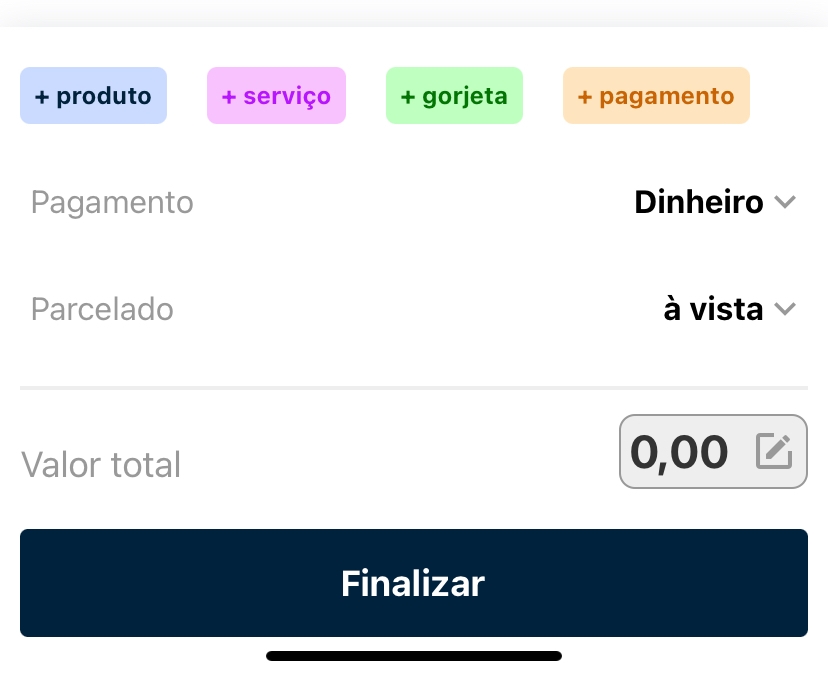The image size is (828, 677).
Task: Add a product with + produto
Action: (x=93, y=96)
